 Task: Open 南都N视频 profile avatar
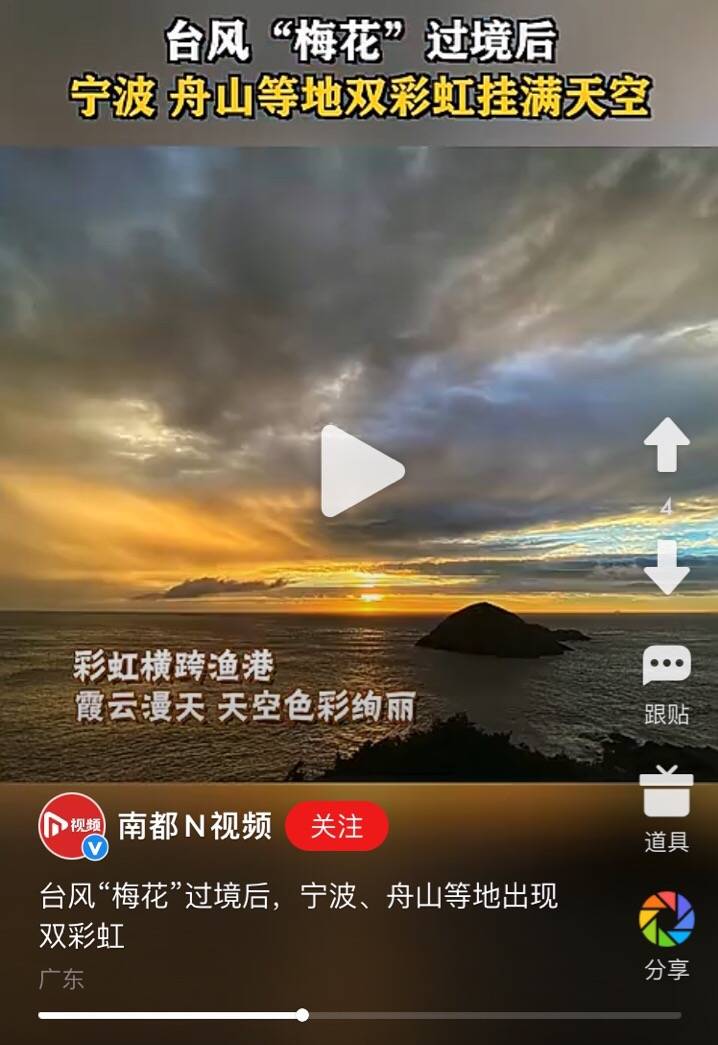[x=71, y=826]
